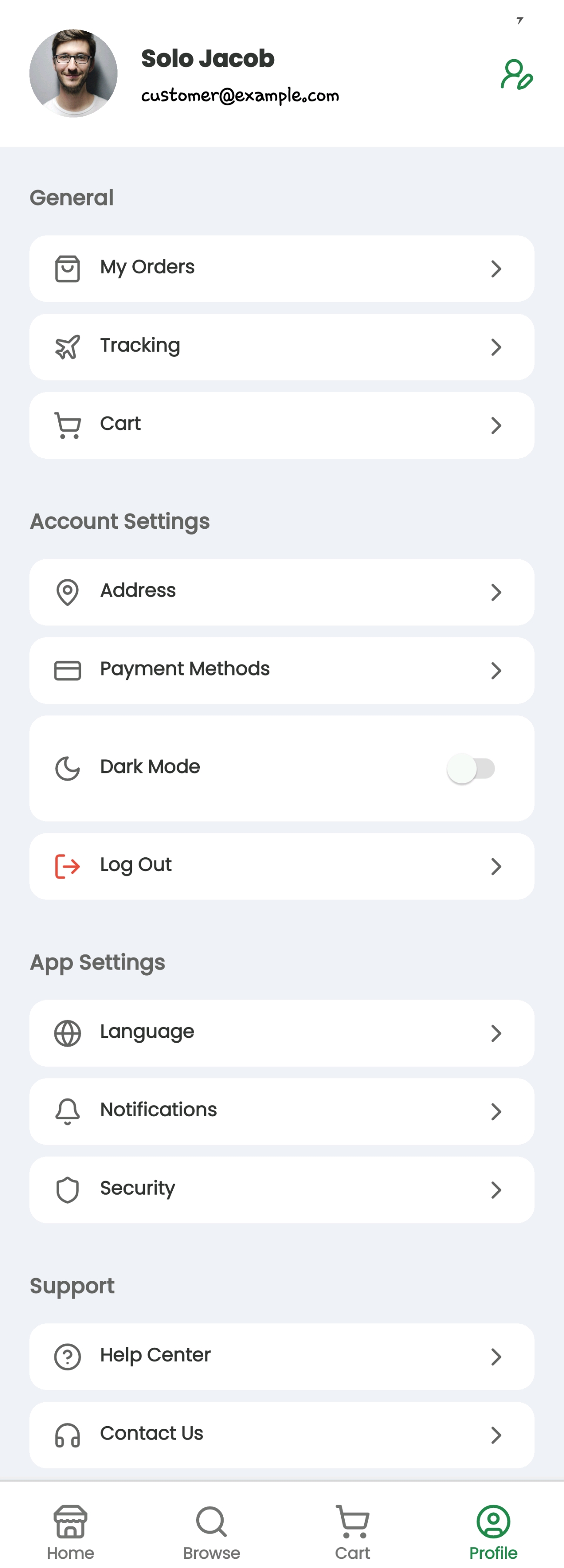564x1568 pixels.
Task: Open Address settings
Action: click(282, 592)
